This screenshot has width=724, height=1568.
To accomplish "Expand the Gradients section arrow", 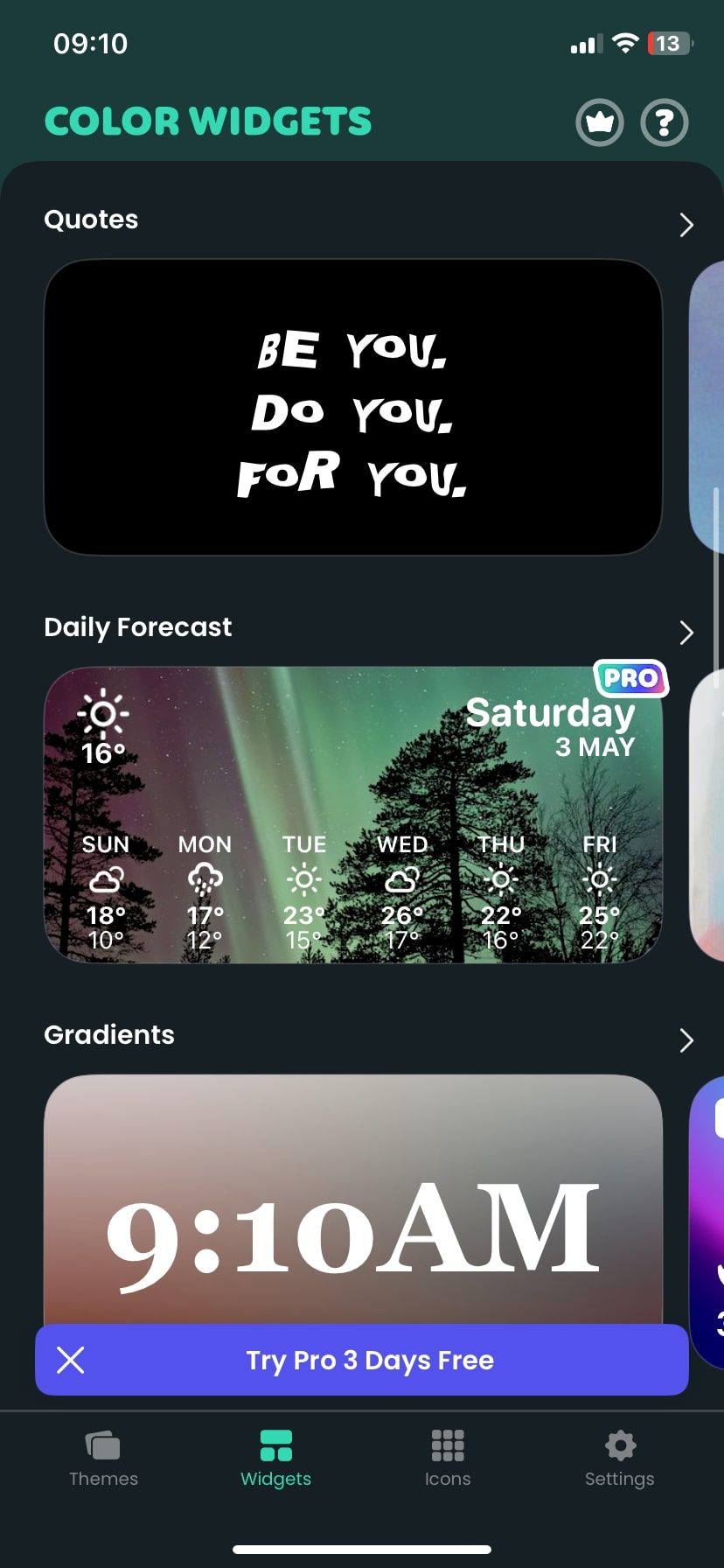I will pos(686,1040).
